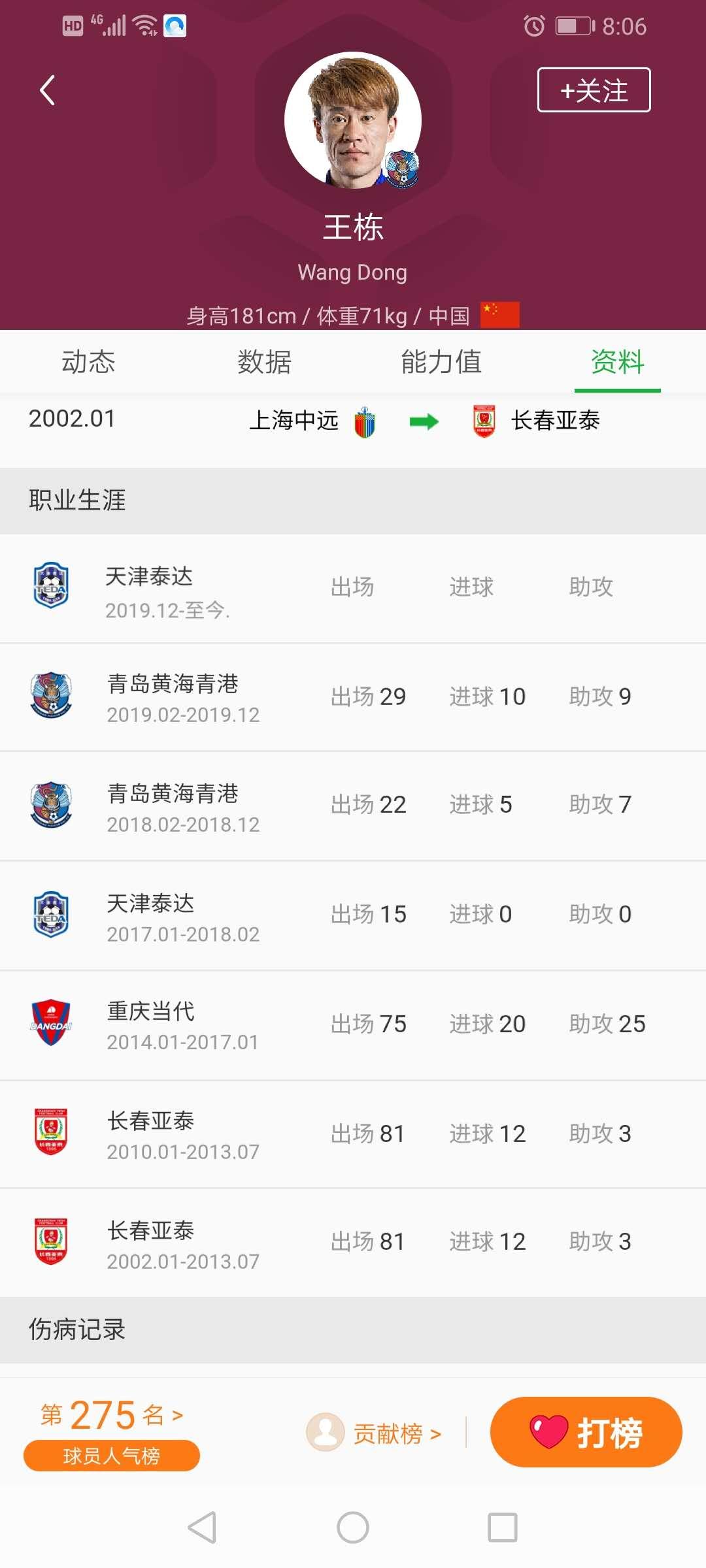Switch to the 动态 tab
This screenshot has height=1568, width=706.
[87, 363]
